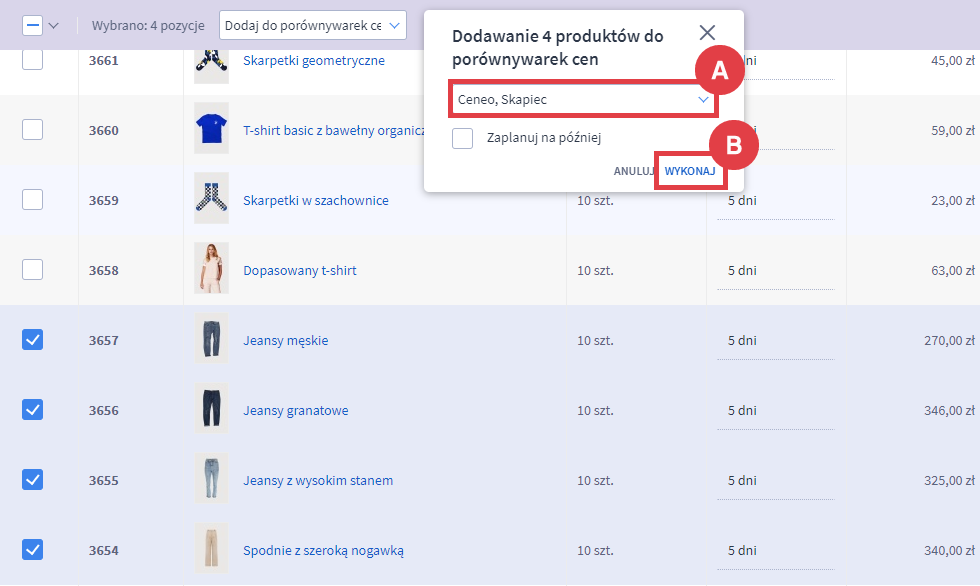Select checkbox for product 3661

(x=32, y=60)
